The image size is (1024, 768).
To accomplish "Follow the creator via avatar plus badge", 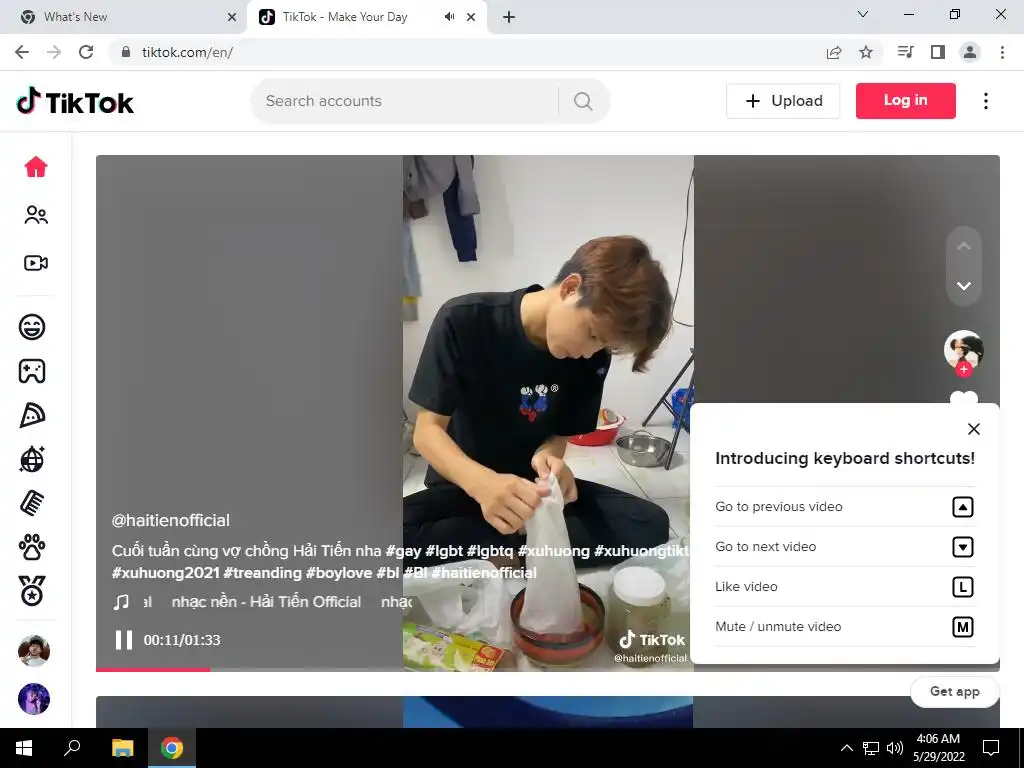I will (964, 370).
